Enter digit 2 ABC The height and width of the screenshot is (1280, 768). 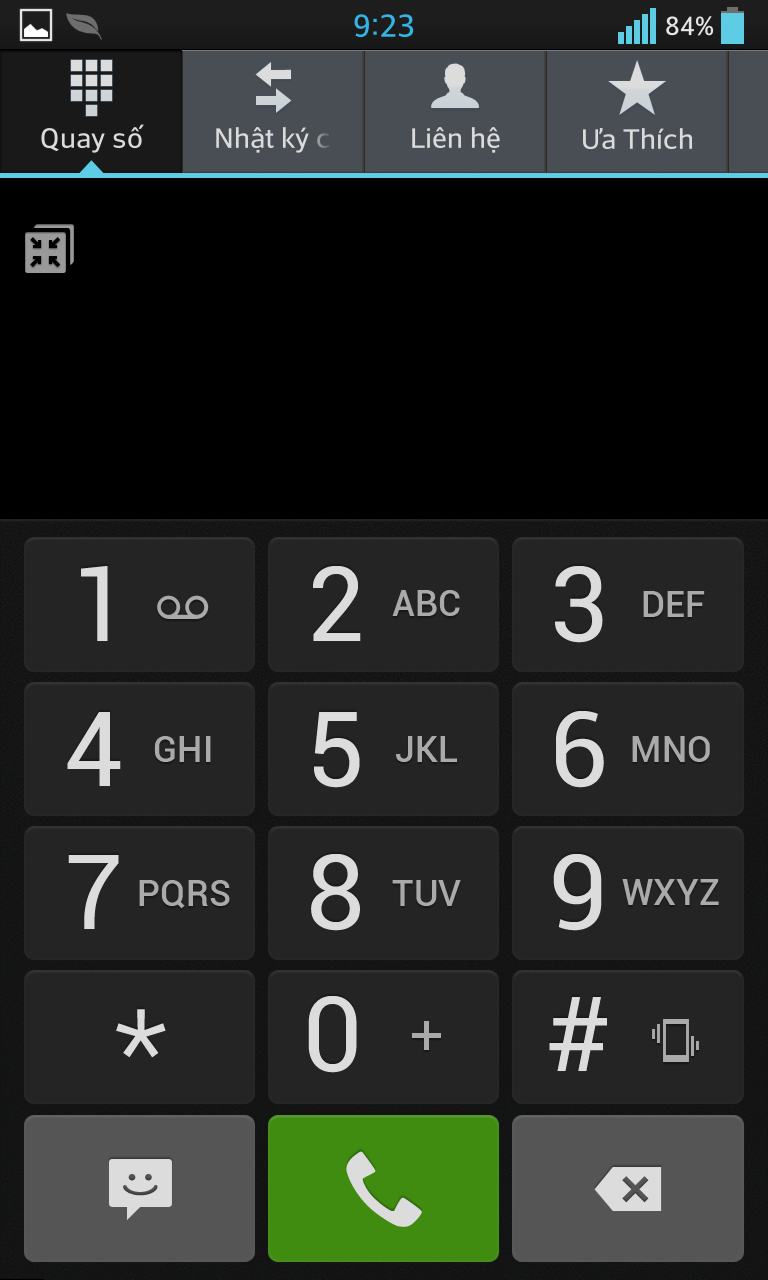[x=383, y=605]
